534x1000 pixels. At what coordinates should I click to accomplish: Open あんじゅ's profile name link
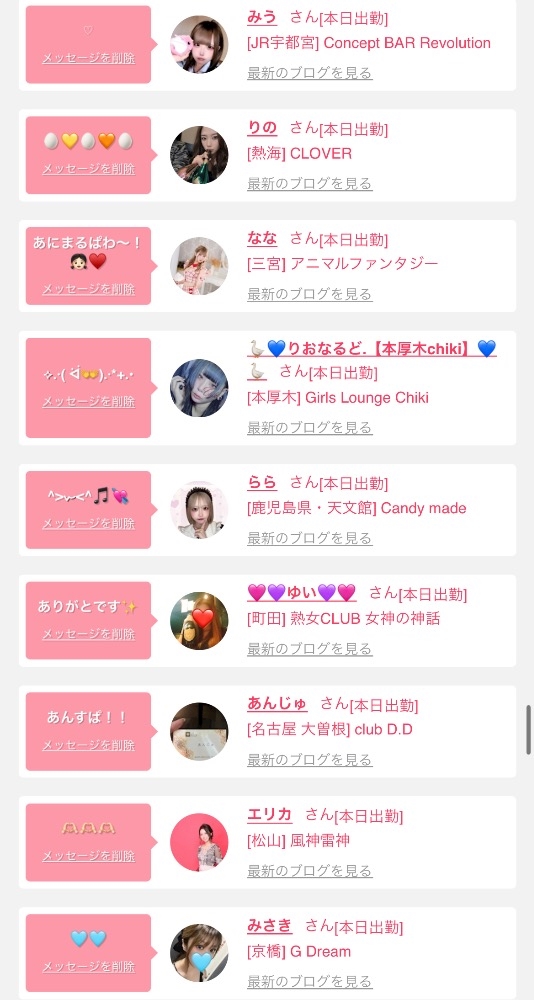[x=277, y=704]
